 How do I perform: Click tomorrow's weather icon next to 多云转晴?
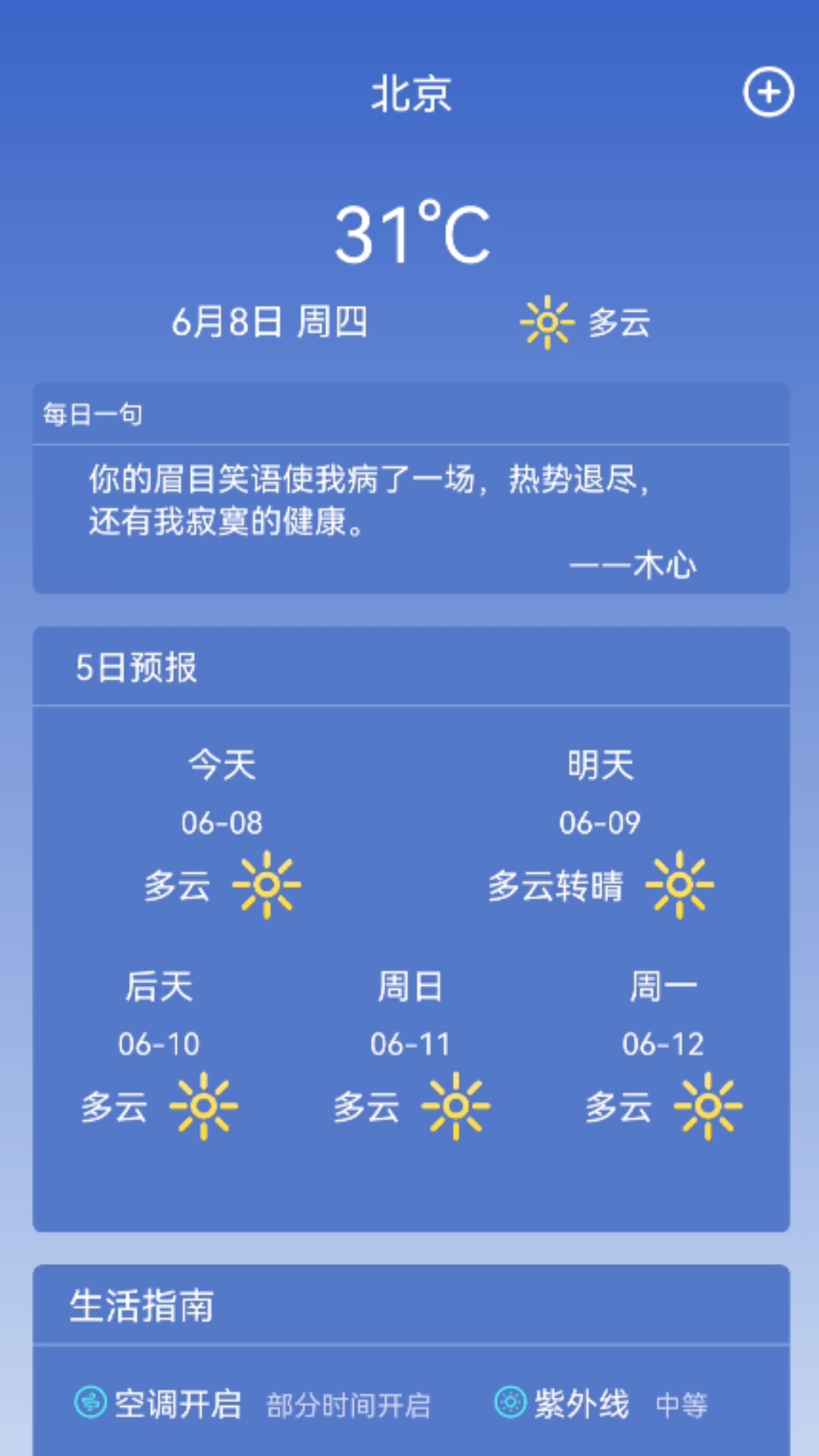coord(680,884)
